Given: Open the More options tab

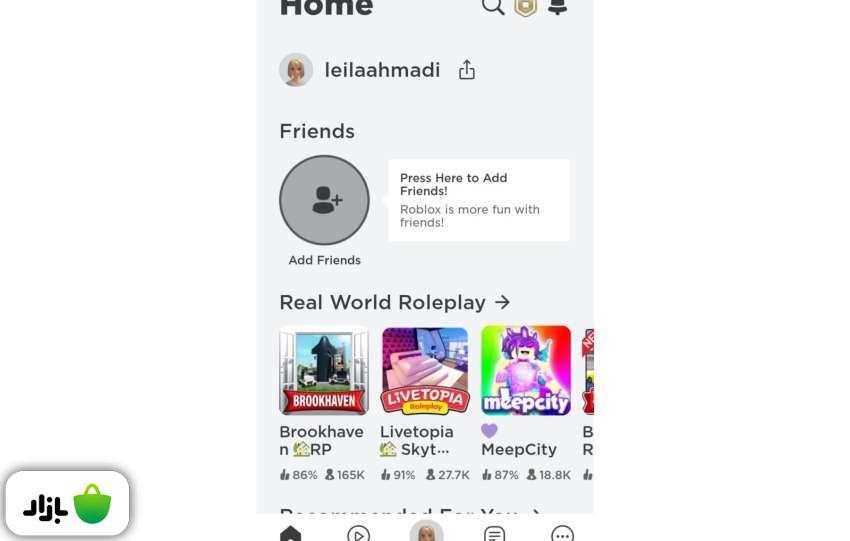Looking at the screenshot, I should (x=562, y=533).
